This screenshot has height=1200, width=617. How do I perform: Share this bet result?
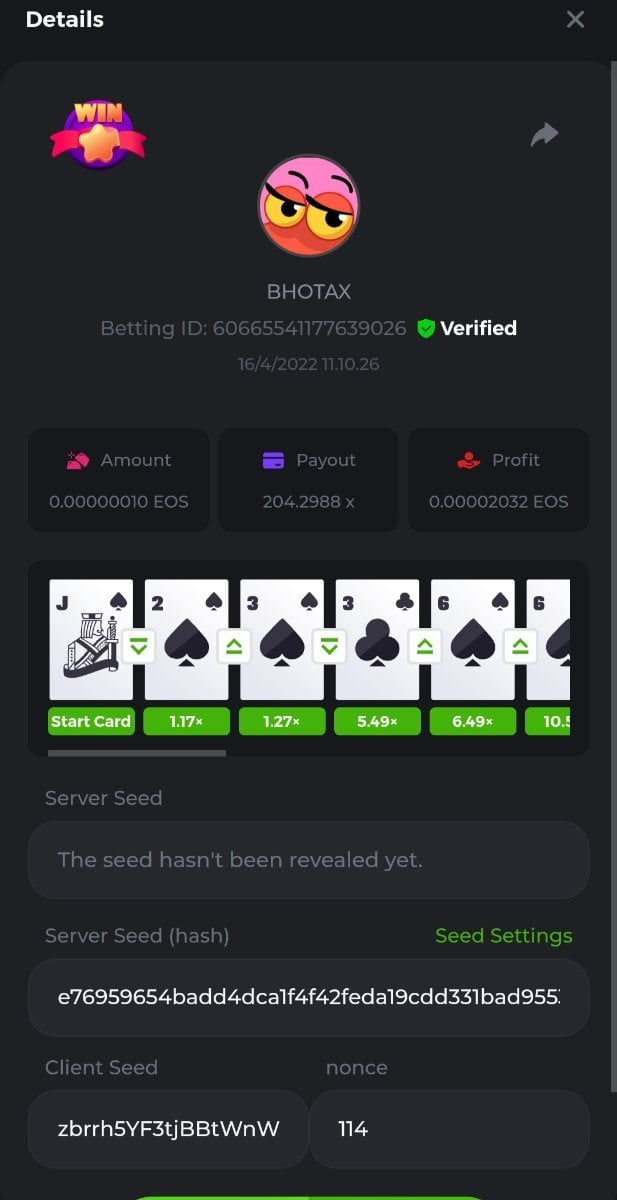(544, 135)
